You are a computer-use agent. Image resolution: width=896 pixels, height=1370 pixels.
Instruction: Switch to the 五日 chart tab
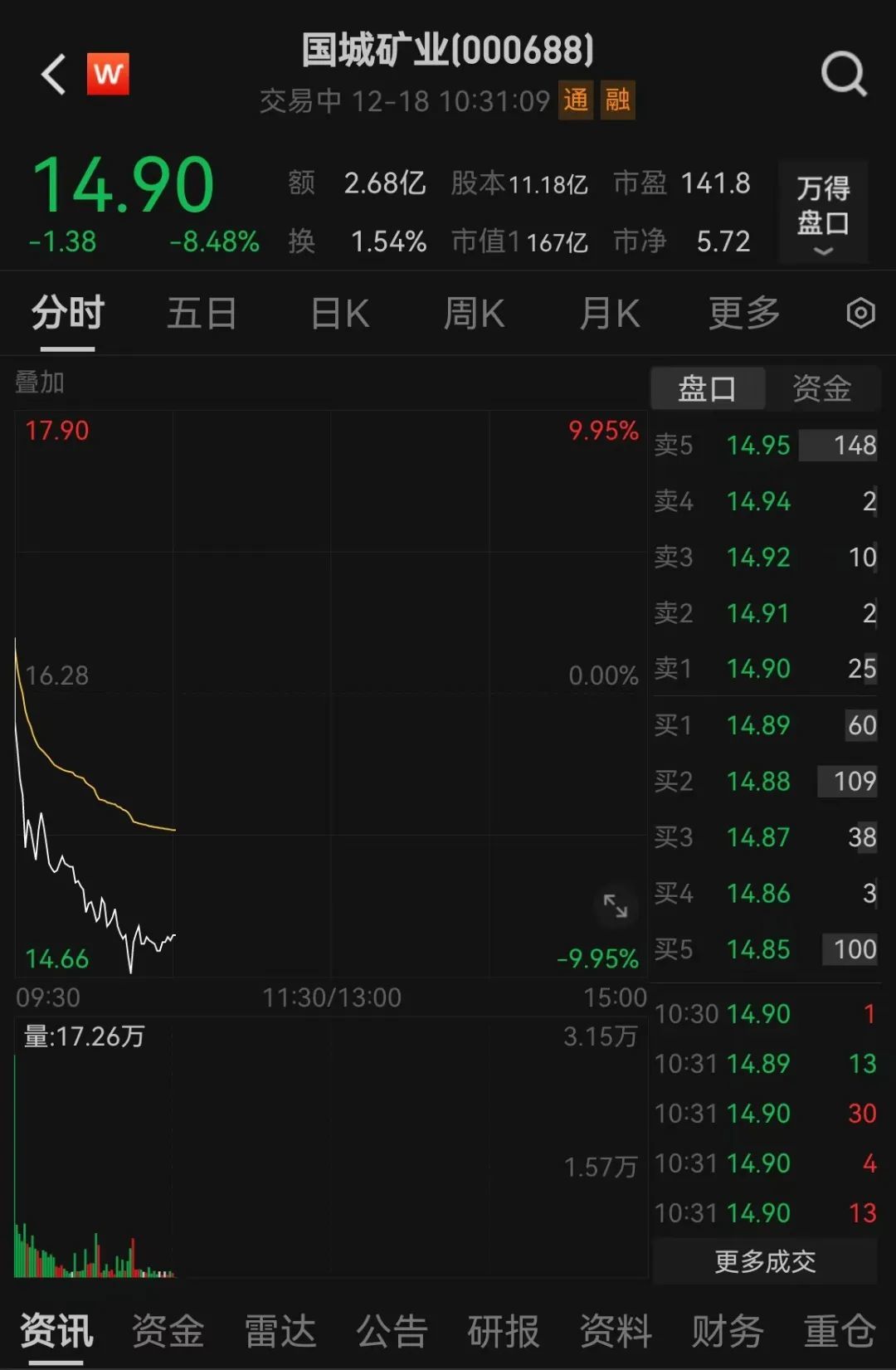202,314
